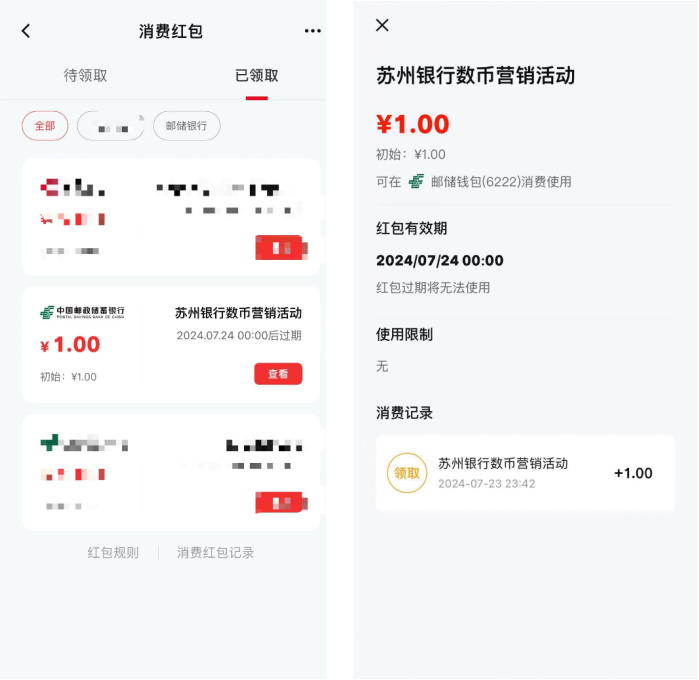
Task: Close the red packet detail page
Action: tap(382, 25)
